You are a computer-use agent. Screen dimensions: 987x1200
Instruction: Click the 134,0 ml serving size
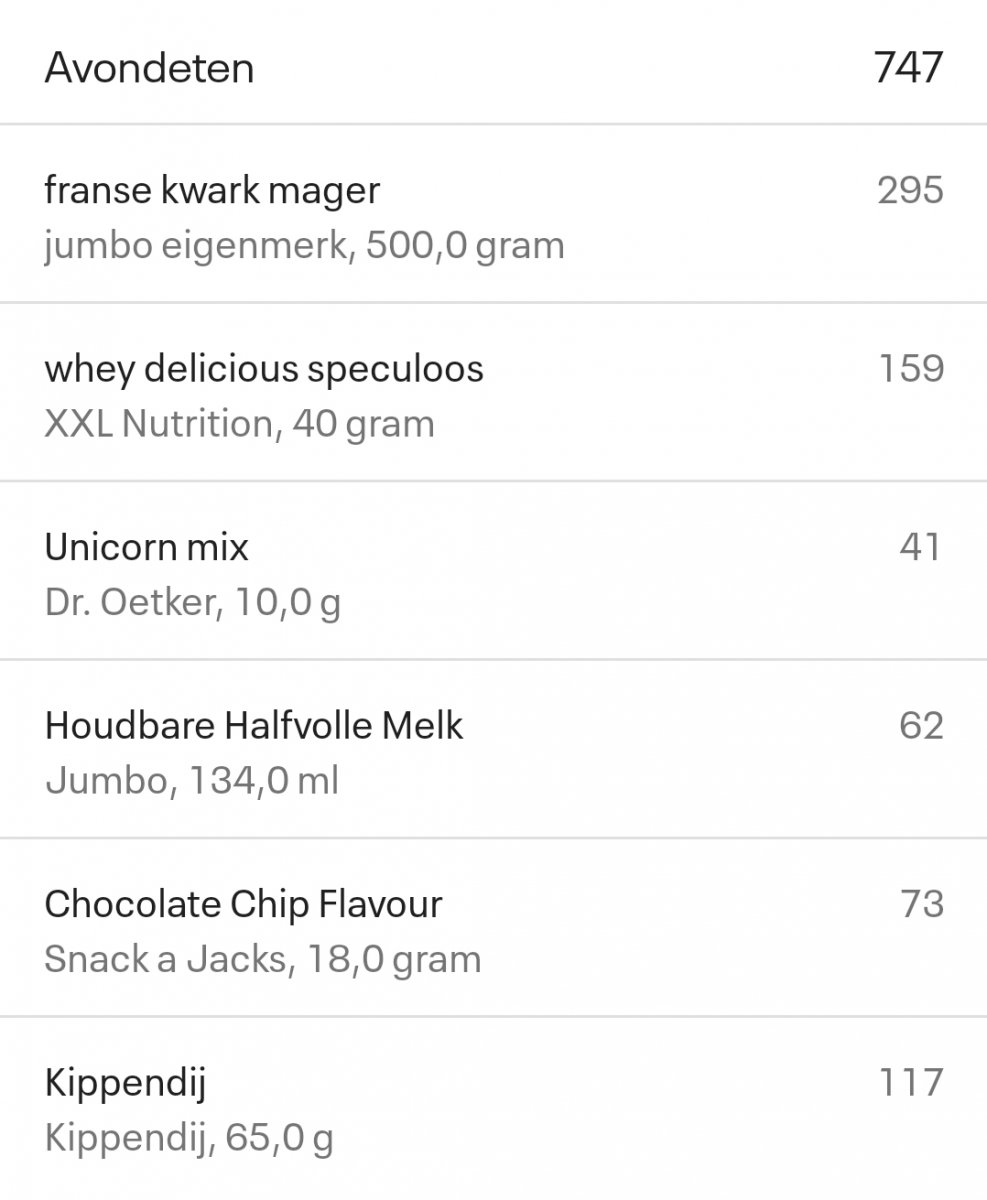click(x=262, y=780)
